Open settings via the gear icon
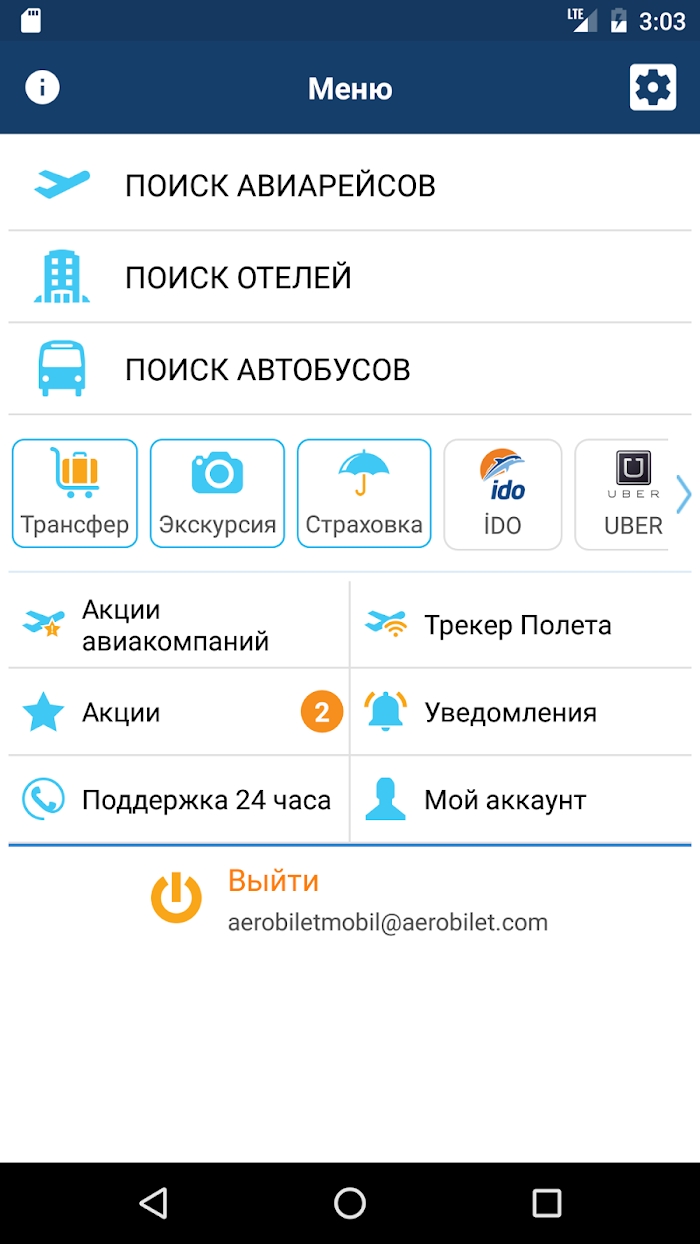This screenshot has height=1244, width=700. (x=653, y=88)
